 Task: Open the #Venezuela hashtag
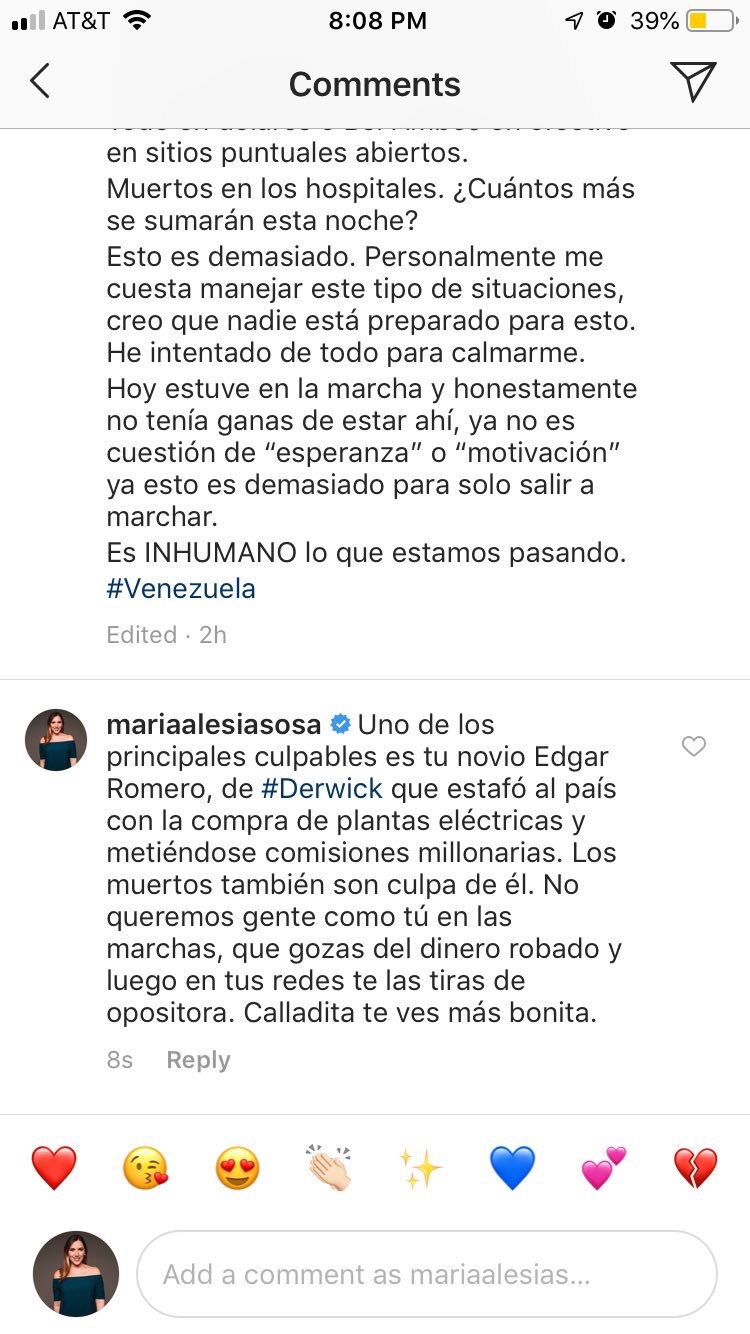[181, 589]
